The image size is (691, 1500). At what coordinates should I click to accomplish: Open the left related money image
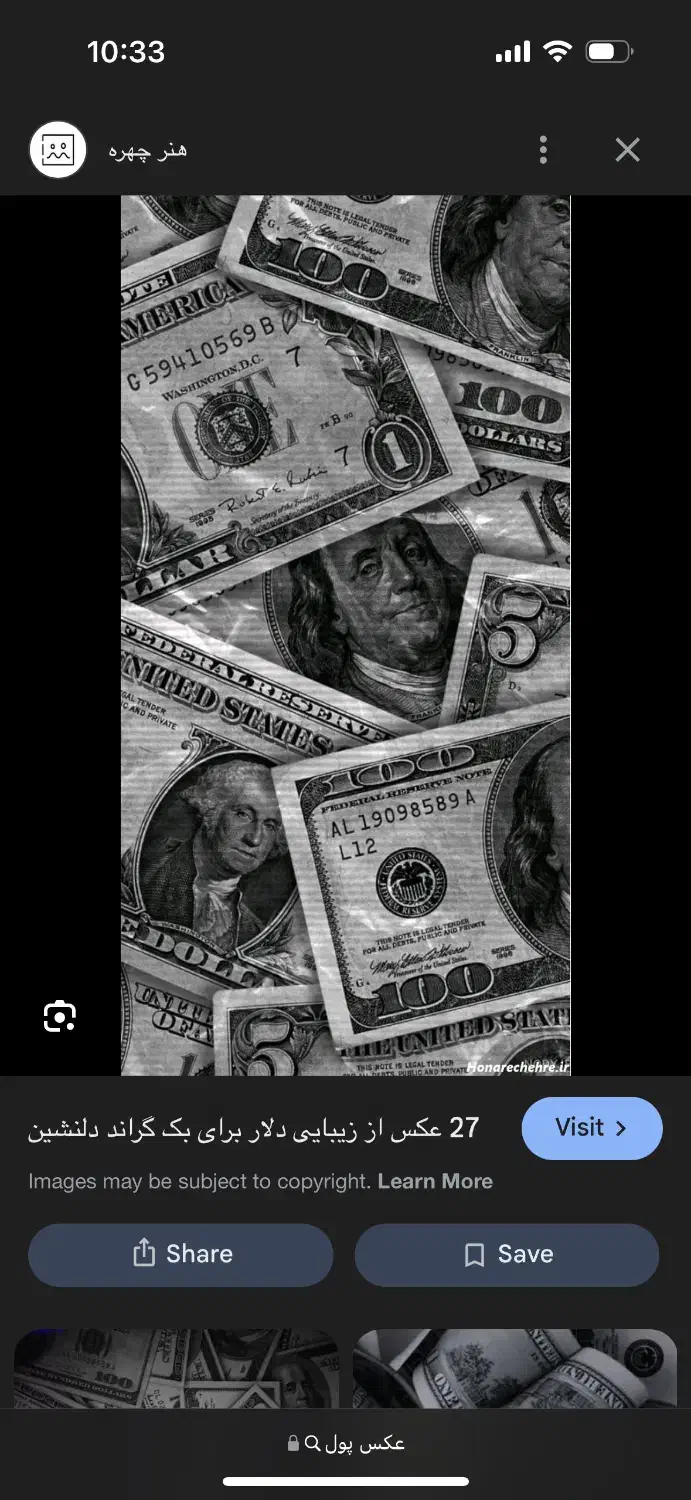coord(176,1368)
